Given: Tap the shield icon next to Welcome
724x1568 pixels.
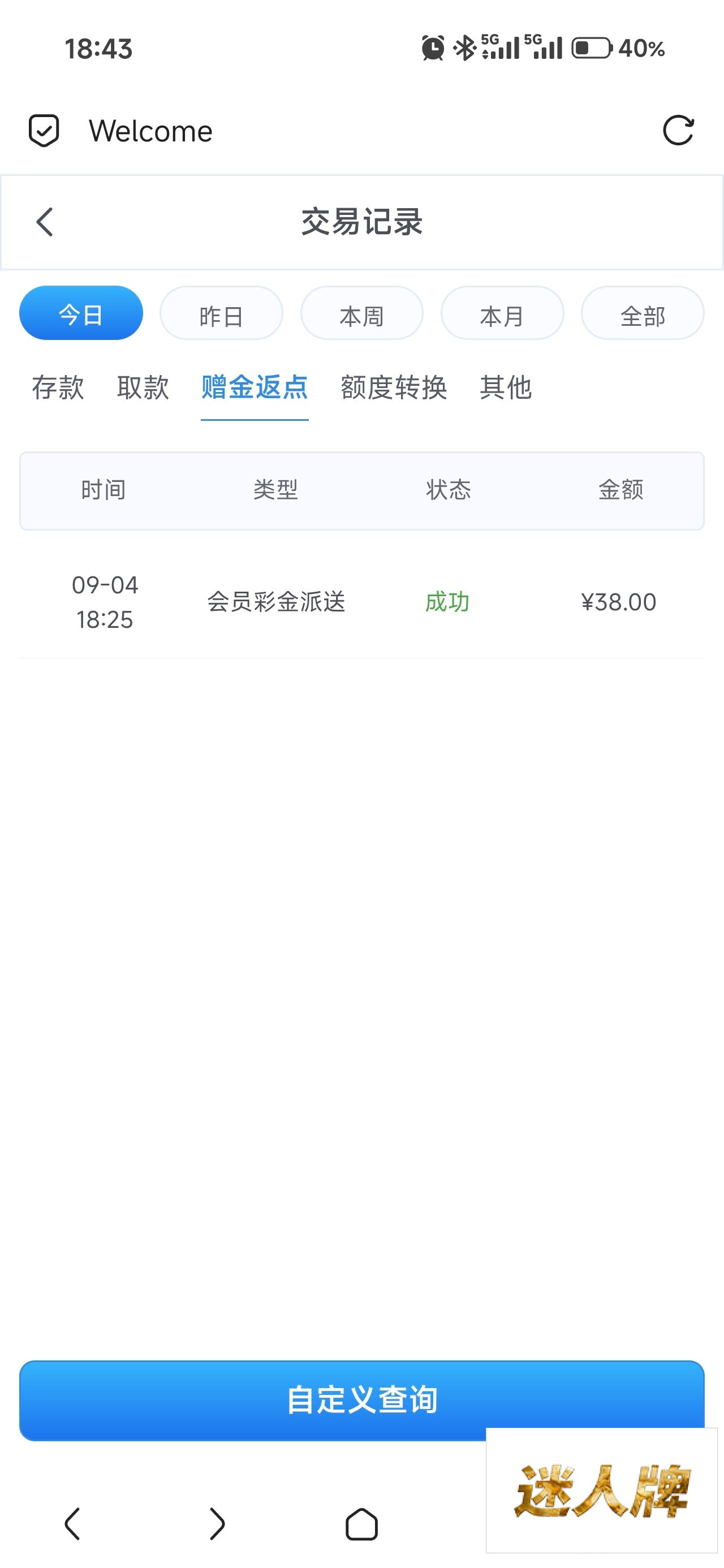Looking at the screenshot, I should tap(44, 130).
